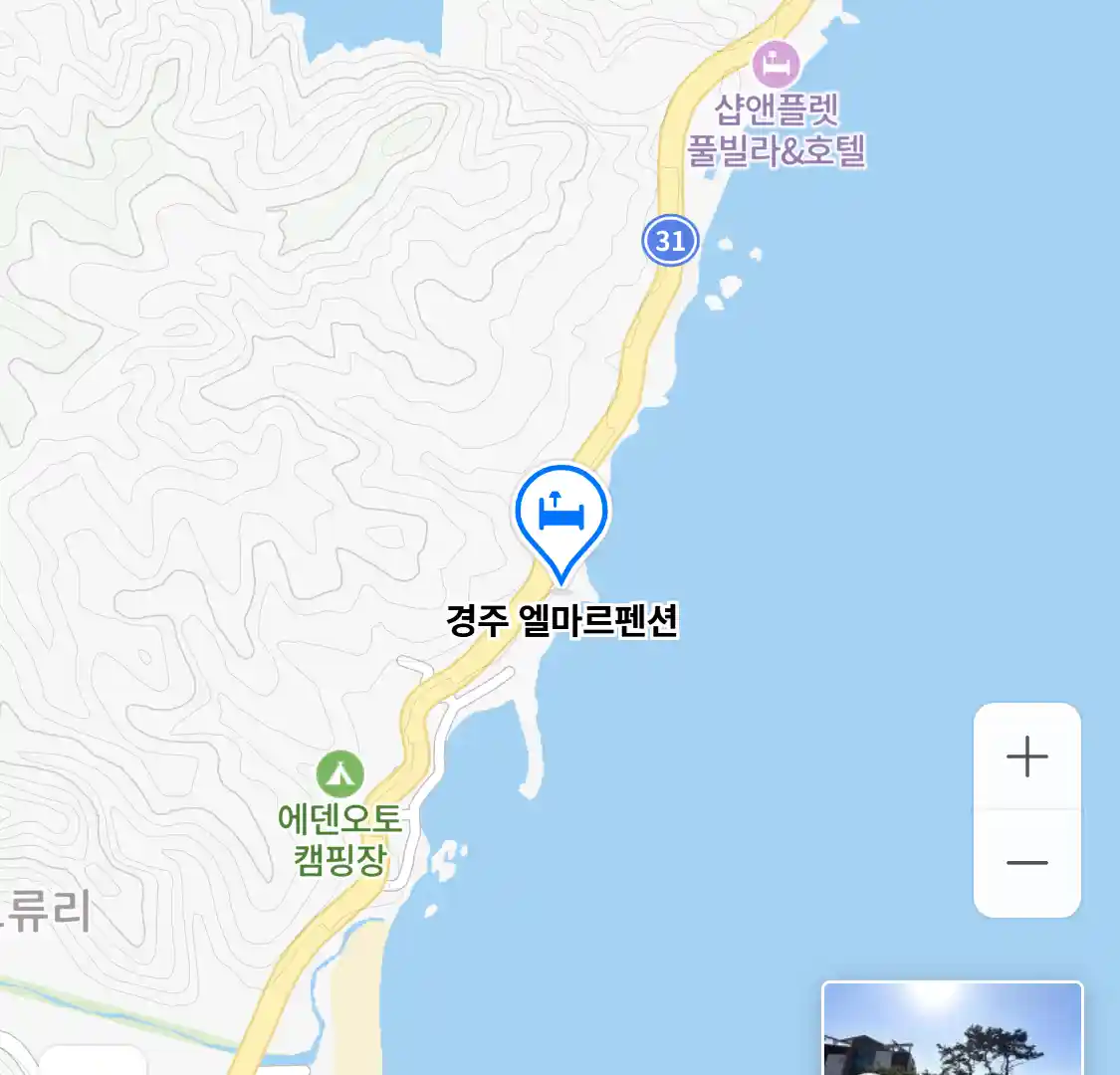1120x1075 pixels.
Task: Open the street view photo thumbnail
Action: click(952, 1030)
